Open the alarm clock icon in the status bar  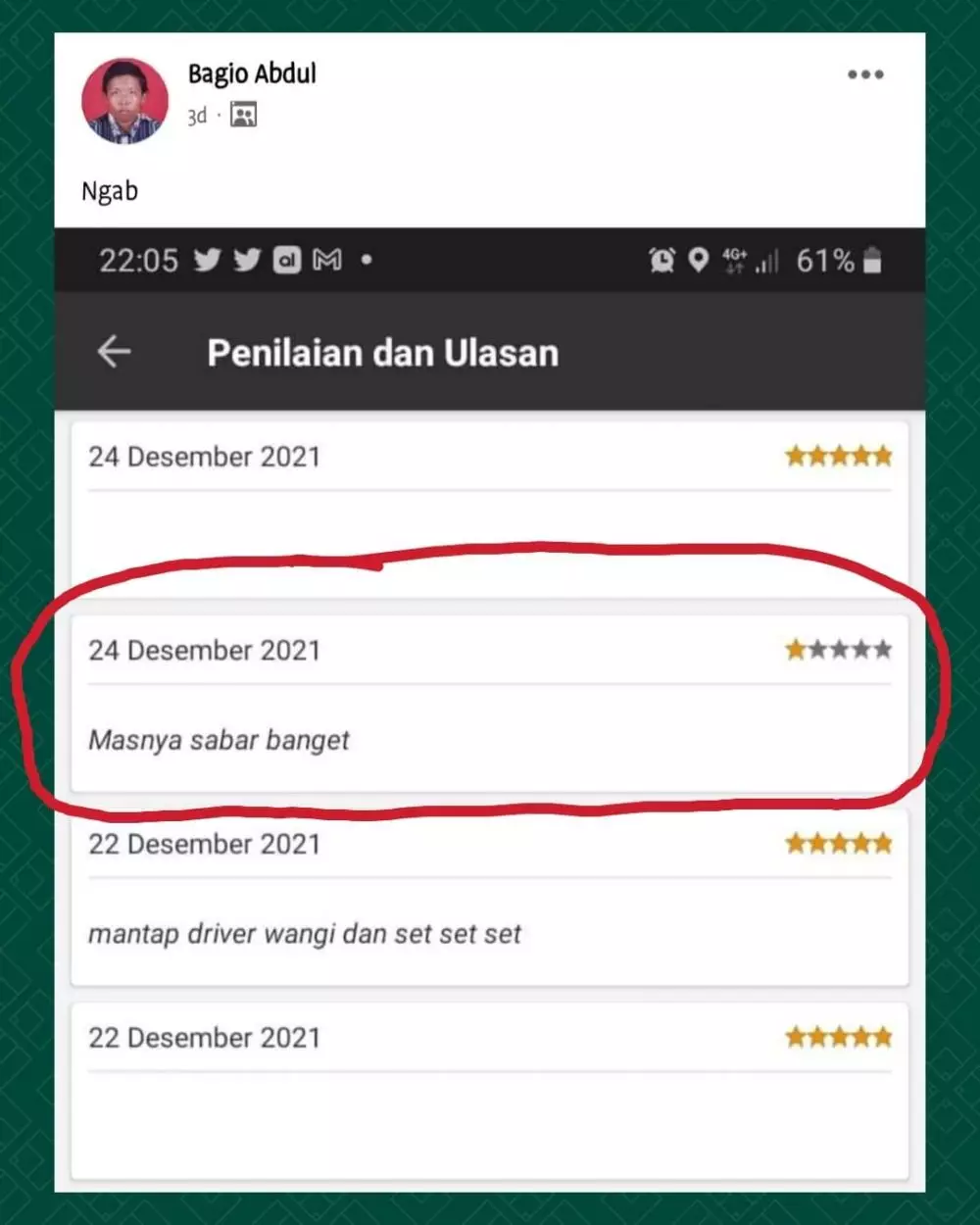[x=661, y=260]
